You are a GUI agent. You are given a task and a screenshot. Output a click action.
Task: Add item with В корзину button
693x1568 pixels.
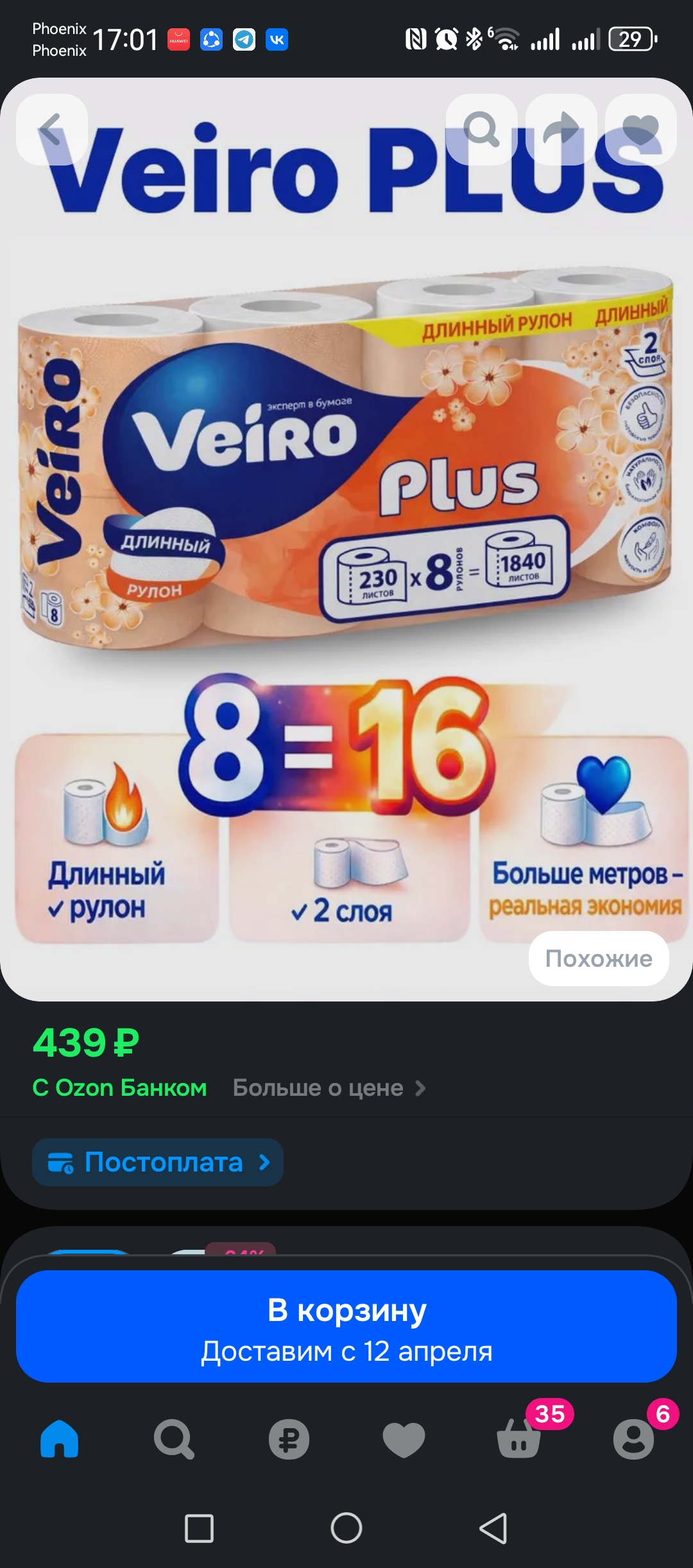point(346,1326)
